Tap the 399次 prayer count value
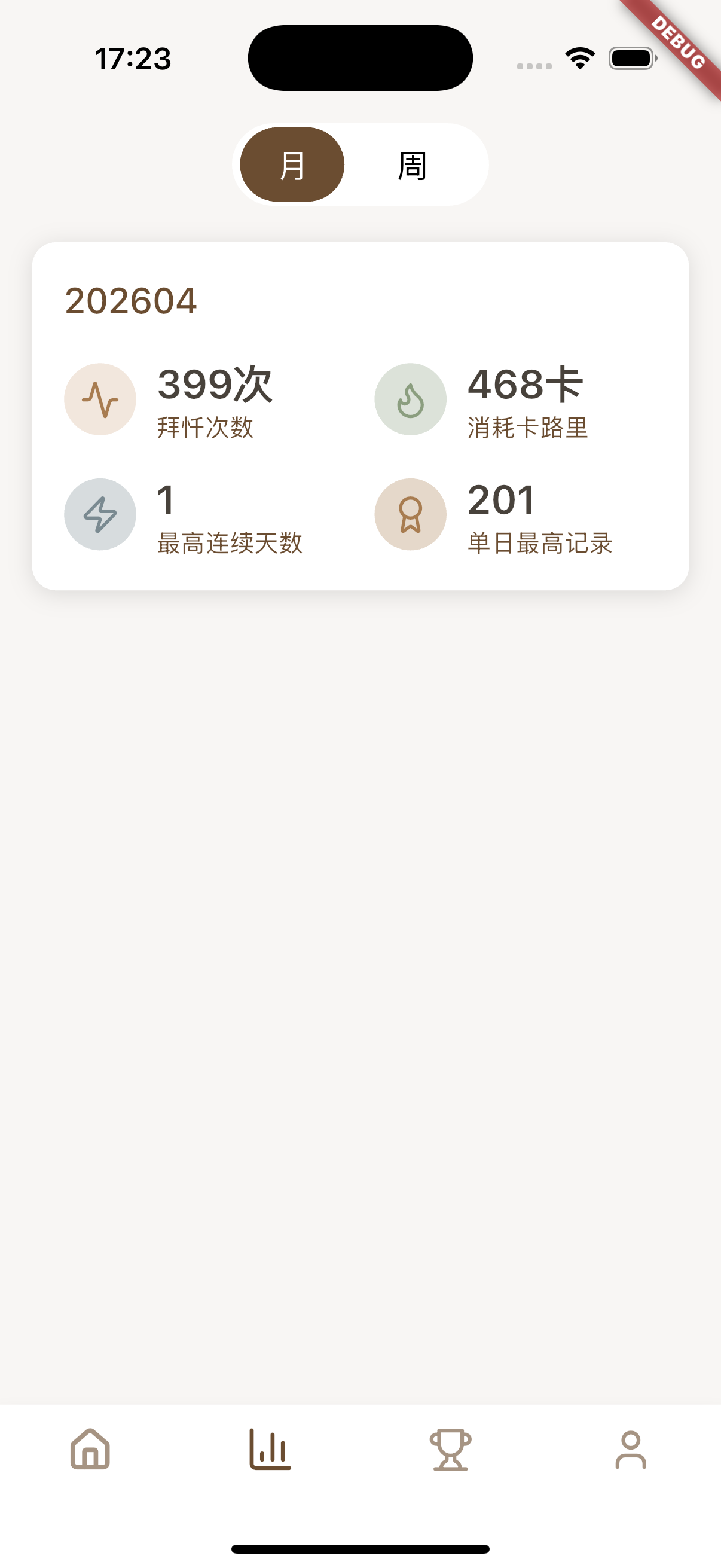This screenshot has width=721, height=1568. click(x=216, y=385)
